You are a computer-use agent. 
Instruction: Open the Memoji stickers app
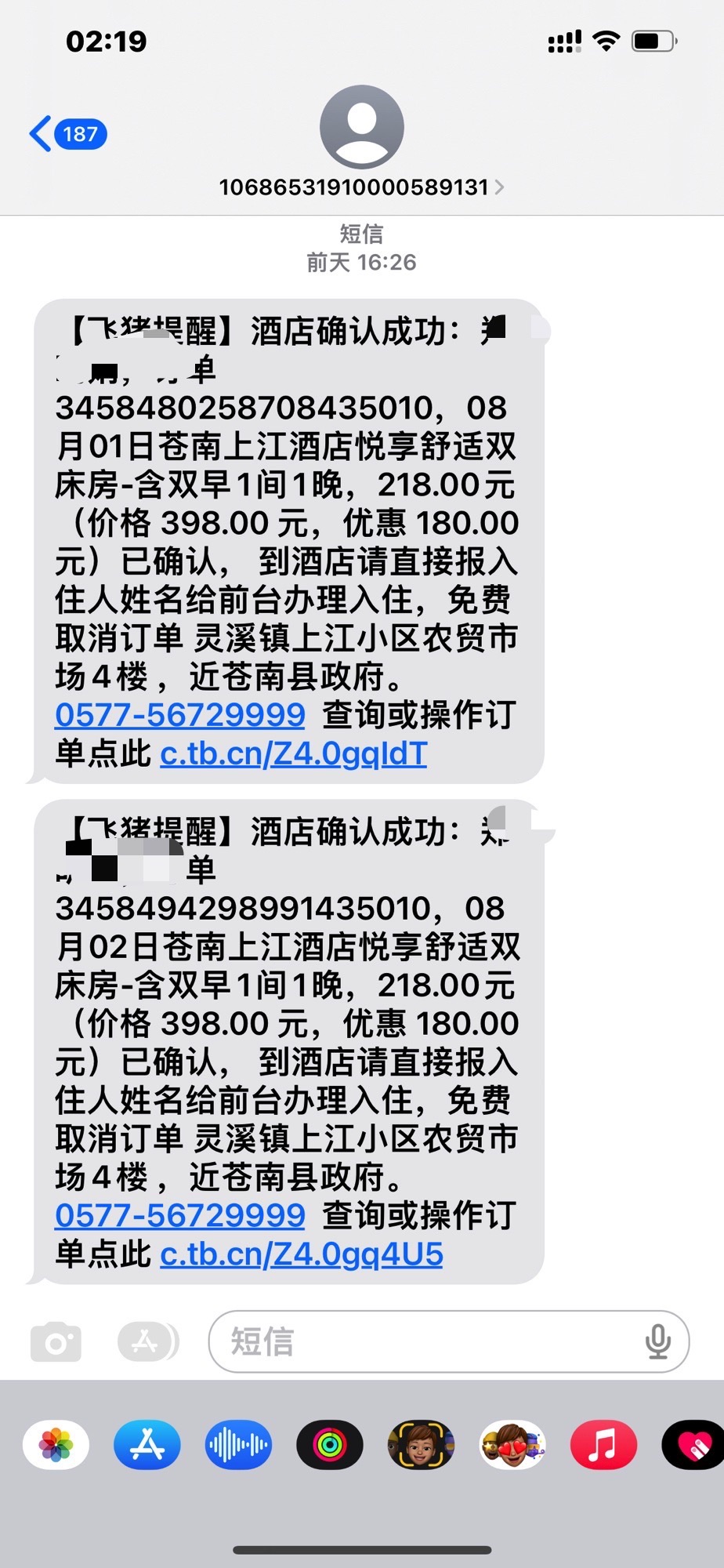click(512, 1444)
